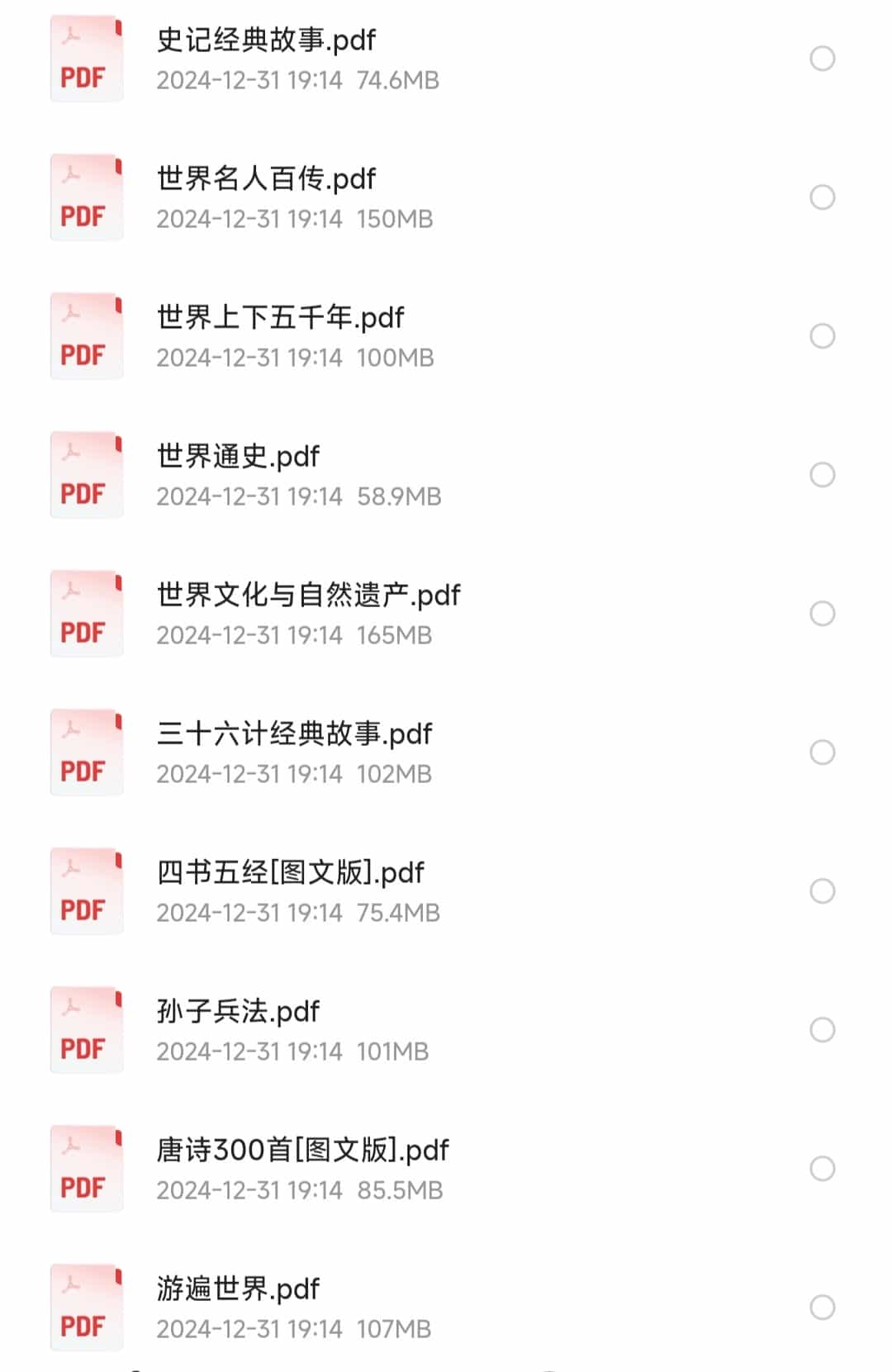Viewport: 892px width, 1372px height.
Task: Click the 四书五经[图文版].pdf PDF icon
Action: click(86, 890)
